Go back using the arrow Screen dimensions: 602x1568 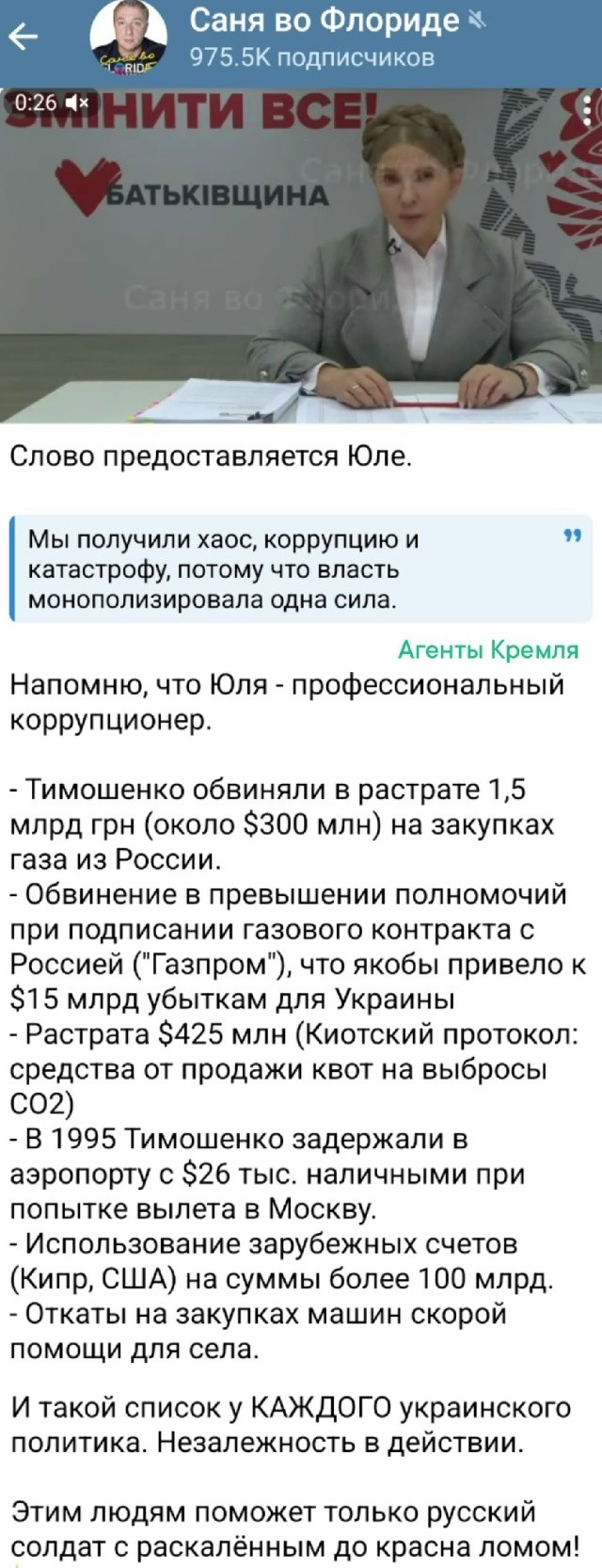tap(25, 39)
